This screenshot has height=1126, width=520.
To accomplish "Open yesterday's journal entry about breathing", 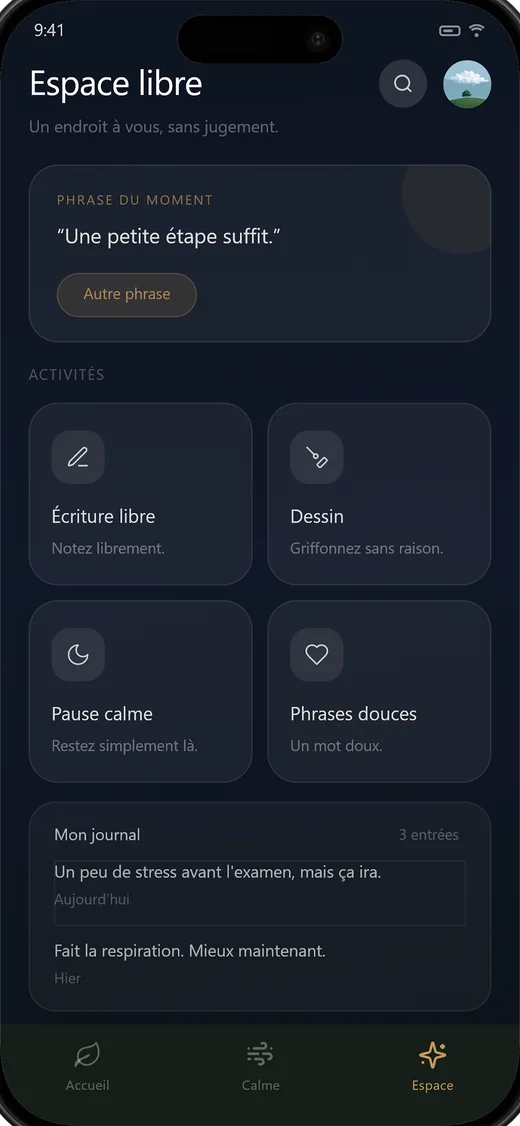I will coord(260,964).
